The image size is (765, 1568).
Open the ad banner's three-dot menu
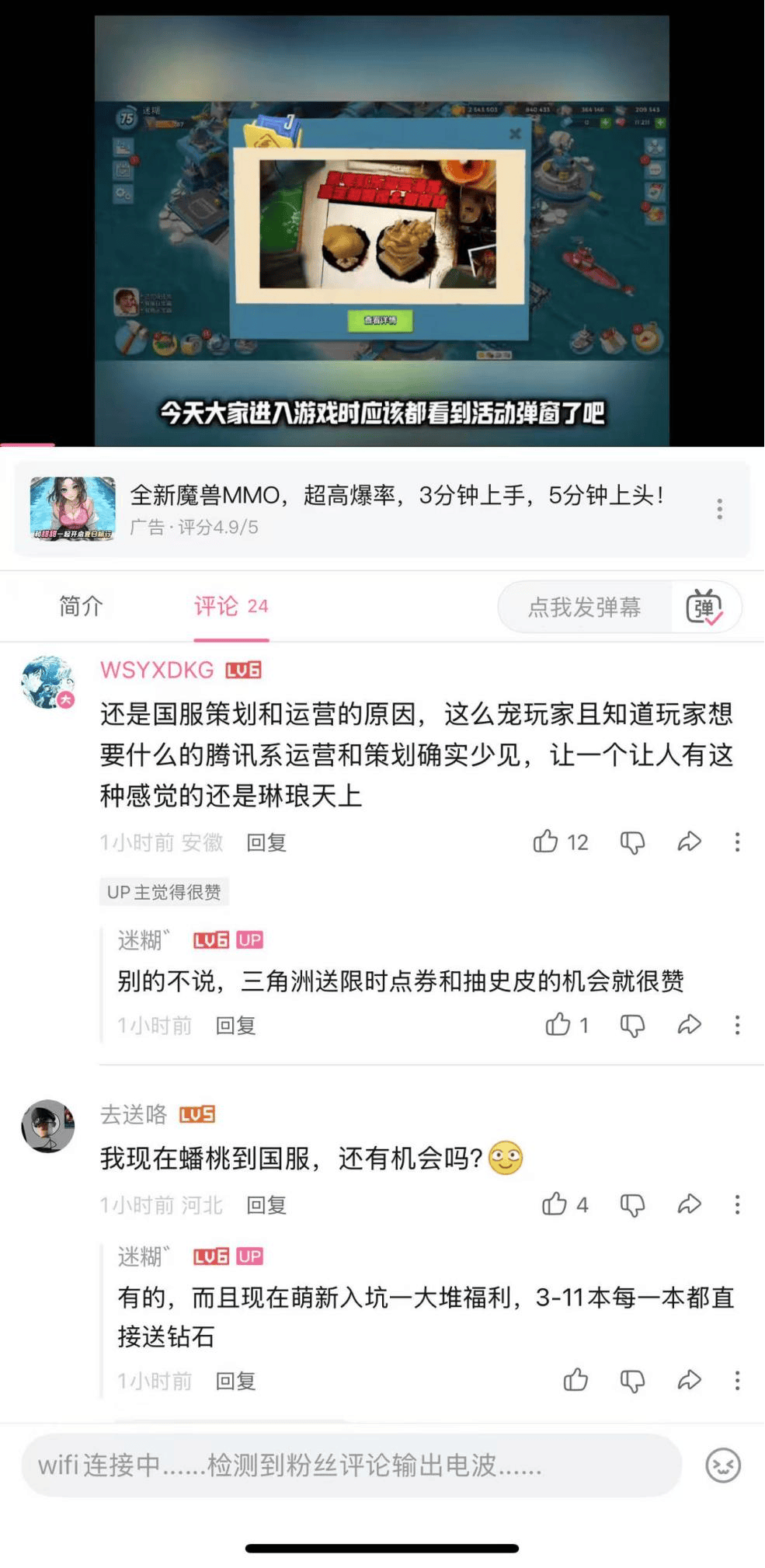pos(720,510)
